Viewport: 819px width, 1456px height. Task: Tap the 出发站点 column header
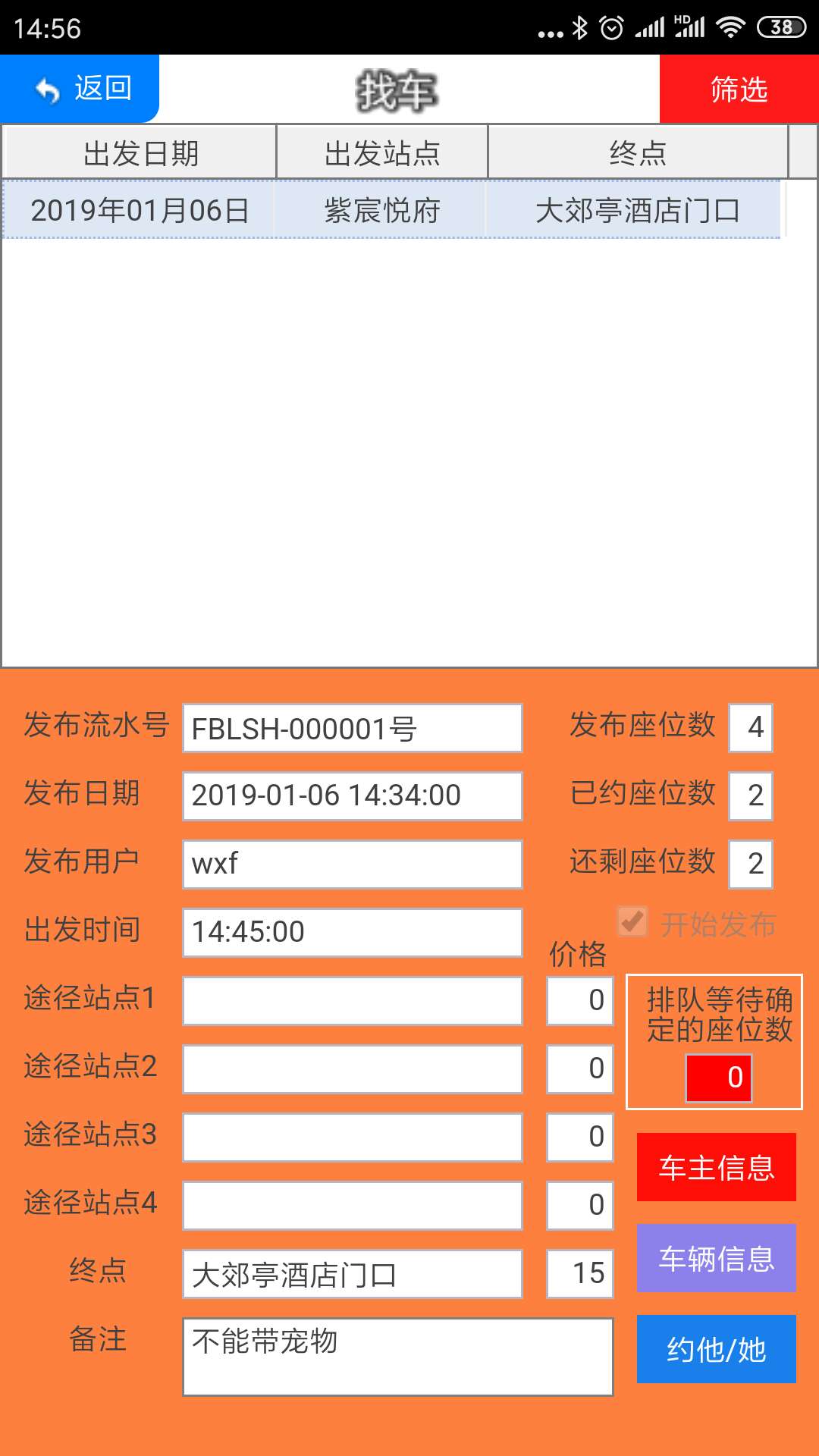(x=382, y=153)
